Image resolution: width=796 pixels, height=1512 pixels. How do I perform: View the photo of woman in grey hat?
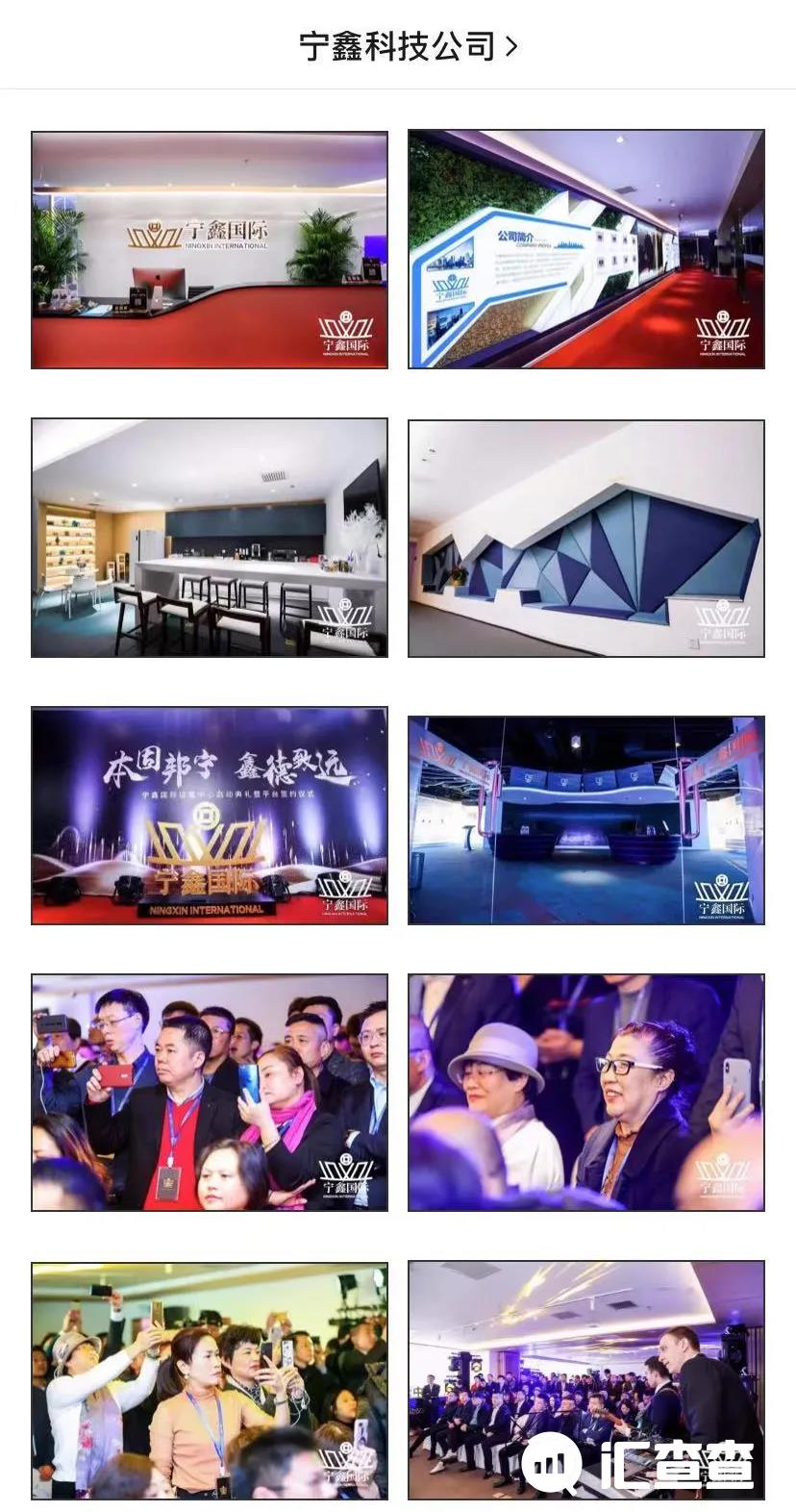586,1093
